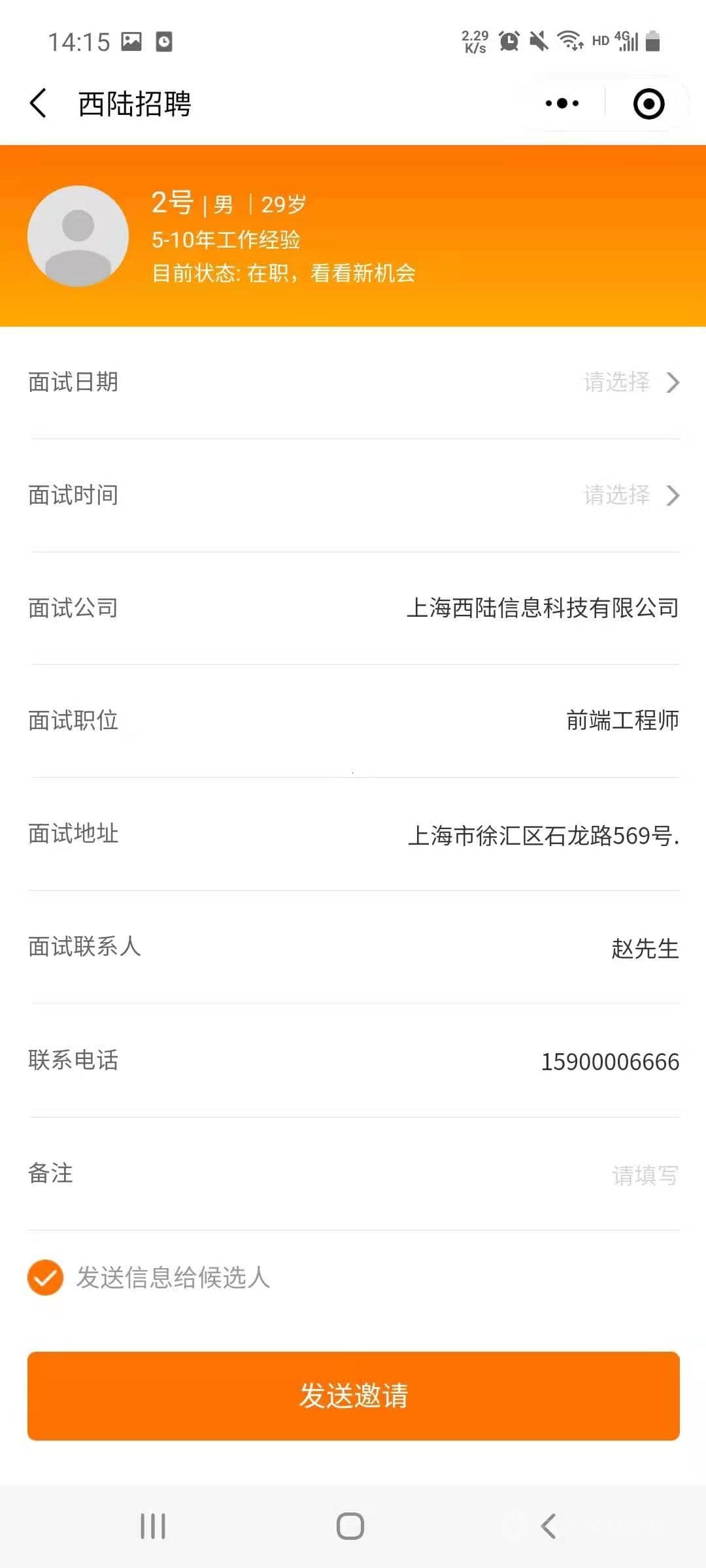Open the mini-program three-dot menu
Screen dimensions: 706x1568
[562, 103]
